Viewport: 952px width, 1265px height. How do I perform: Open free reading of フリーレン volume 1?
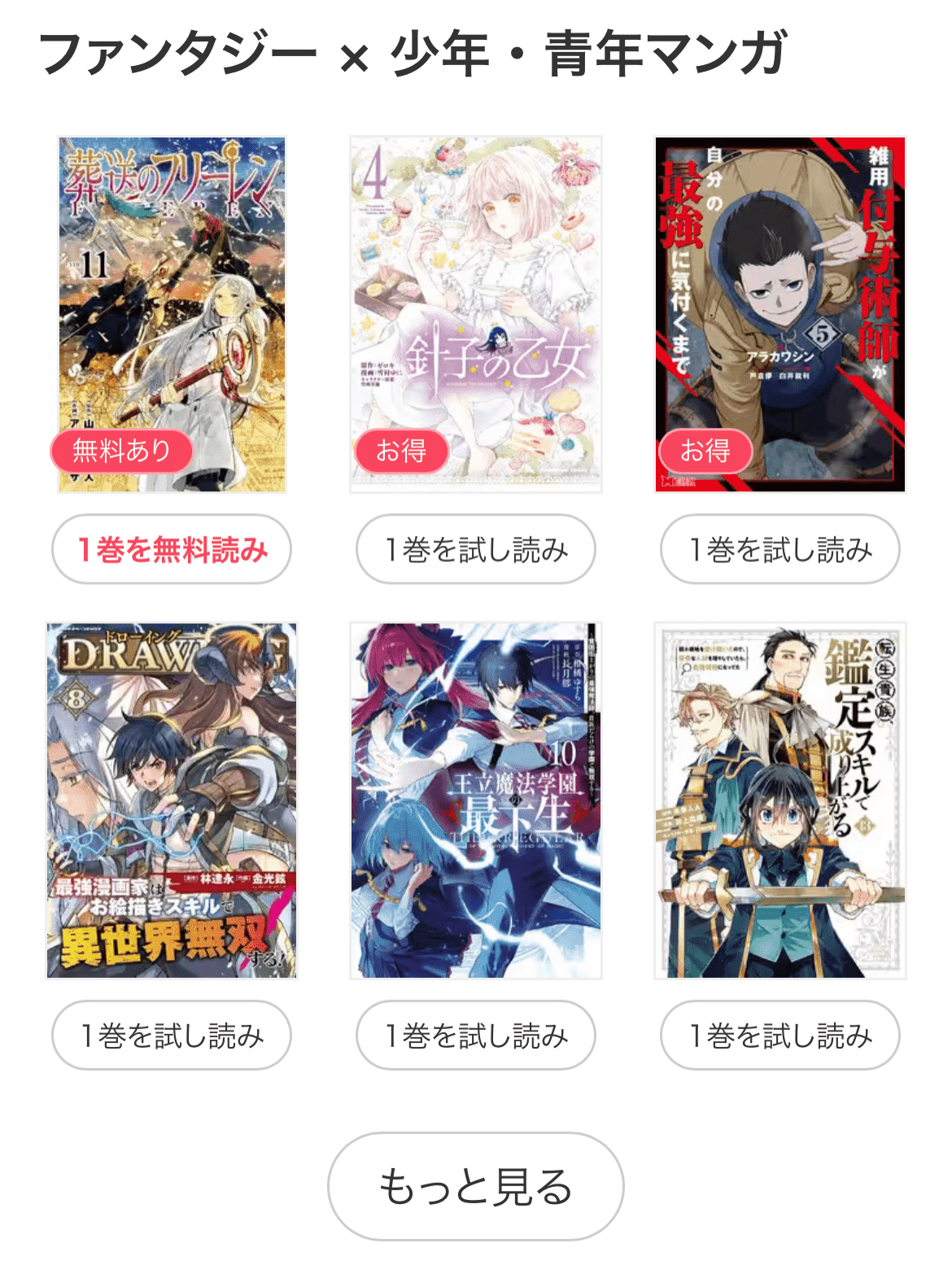(171, 550)
